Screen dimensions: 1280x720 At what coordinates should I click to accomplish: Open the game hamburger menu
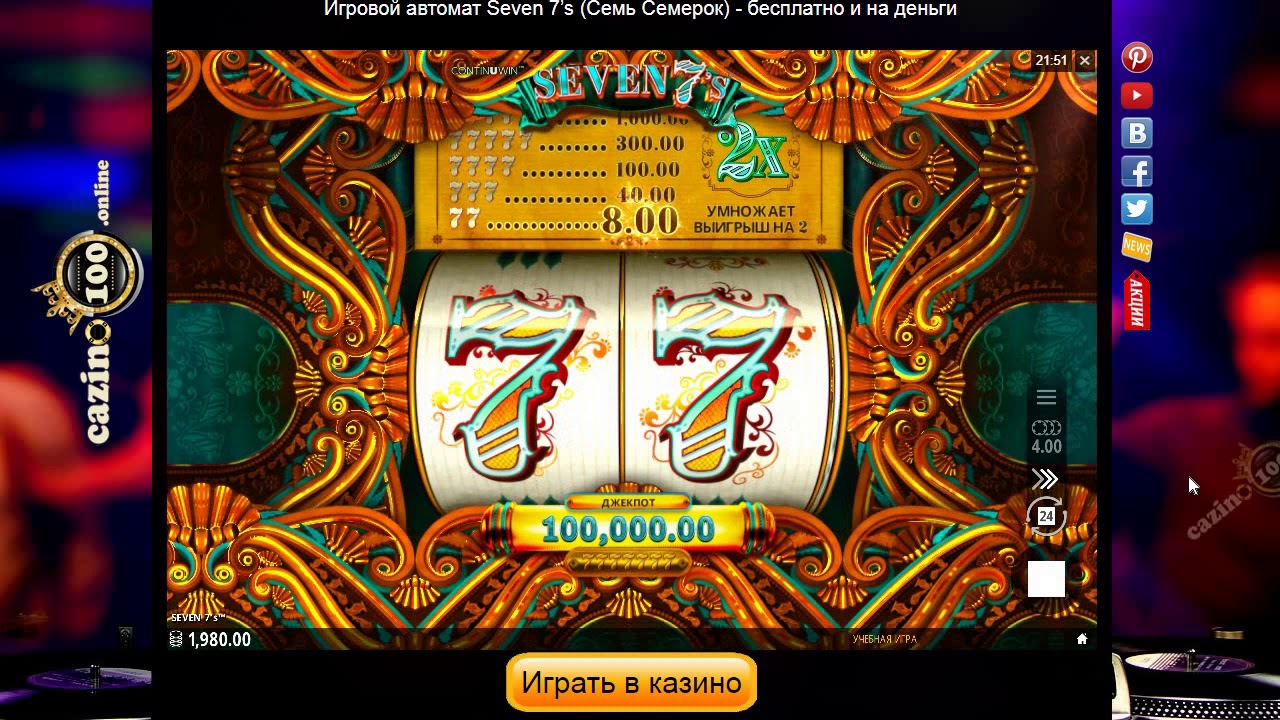tap(1046, 398)
